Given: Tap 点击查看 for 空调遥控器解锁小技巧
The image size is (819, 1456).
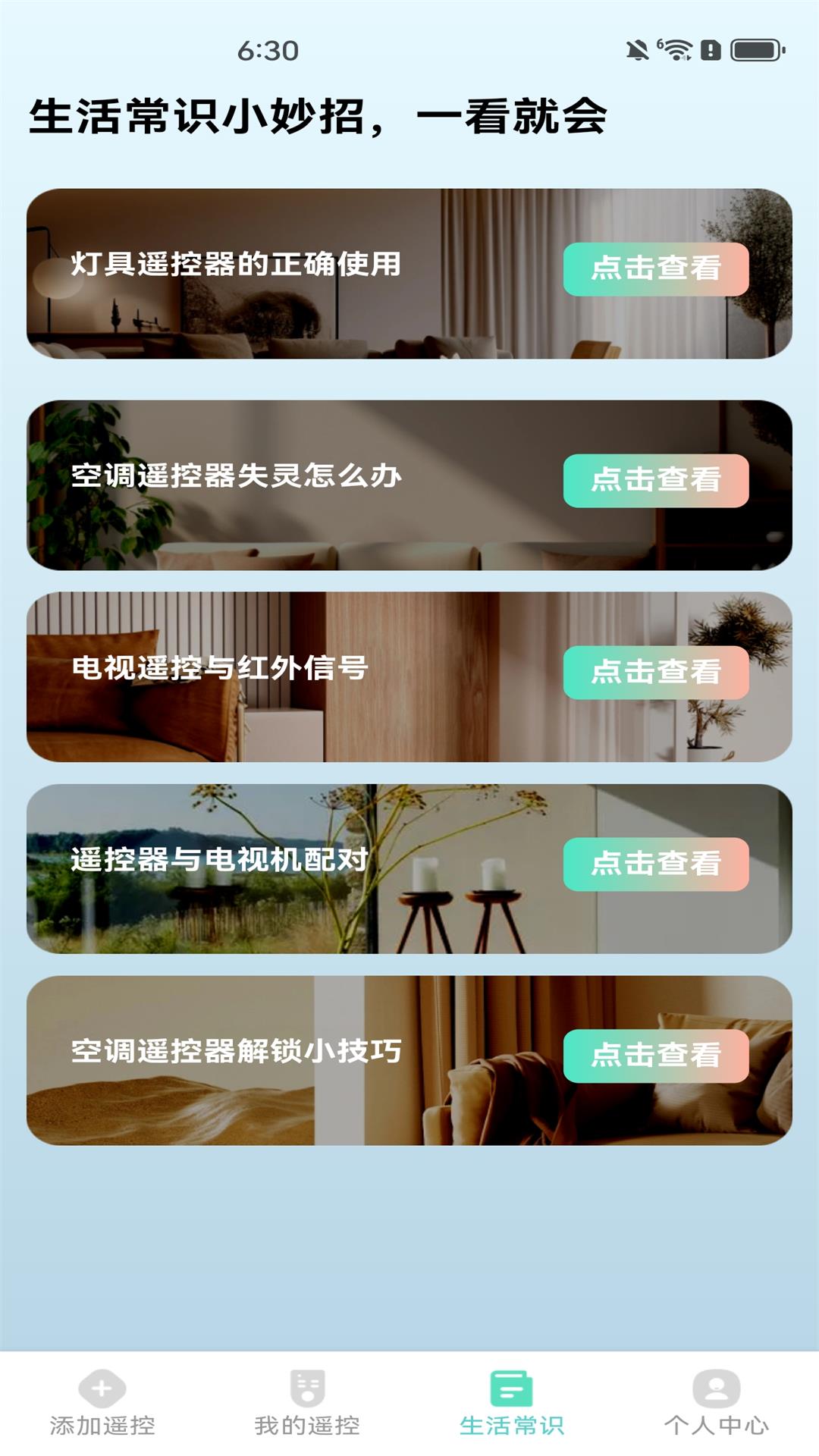Looking at the screenshot, I should (x=655, y=1056).
